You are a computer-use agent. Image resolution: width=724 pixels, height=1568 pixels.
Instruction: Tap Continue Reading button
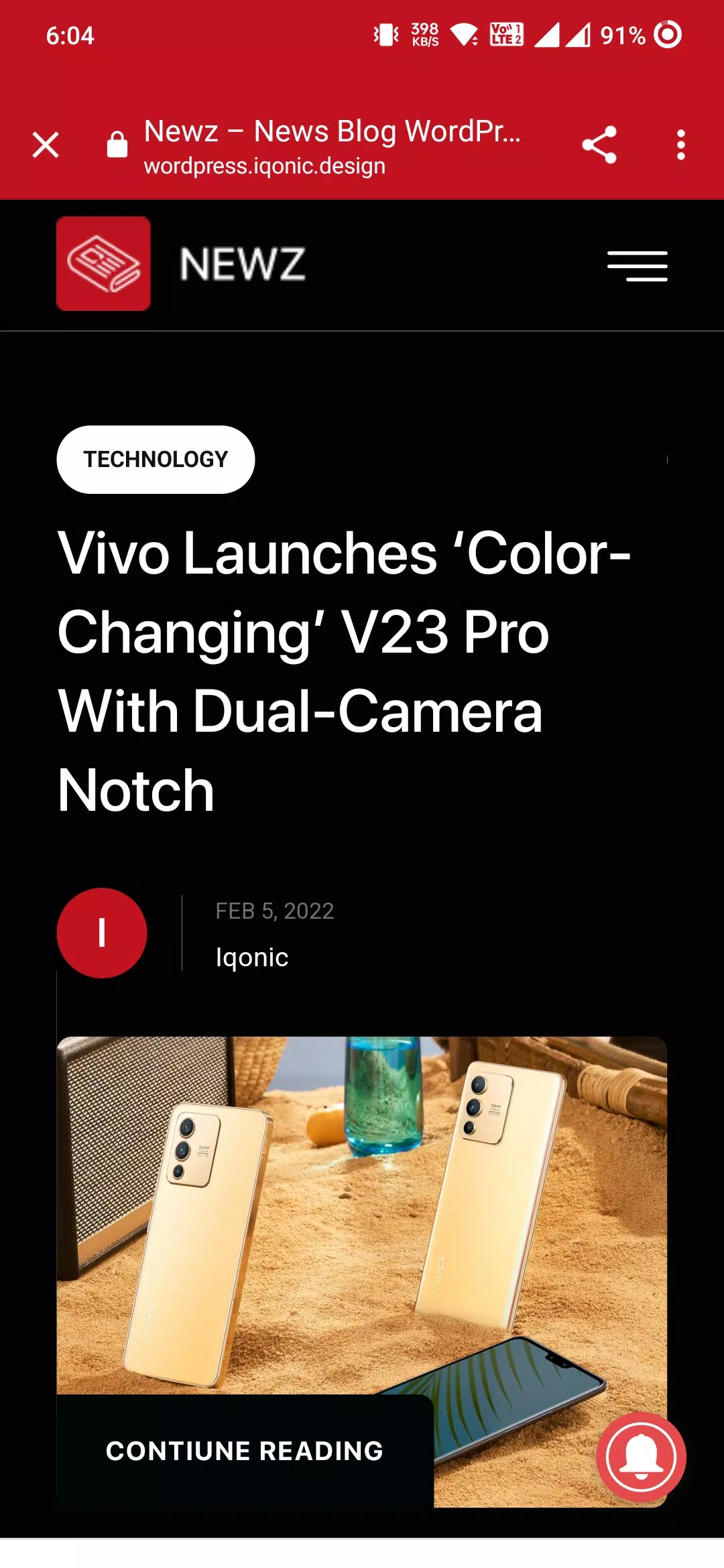(x=245, y=1451)
